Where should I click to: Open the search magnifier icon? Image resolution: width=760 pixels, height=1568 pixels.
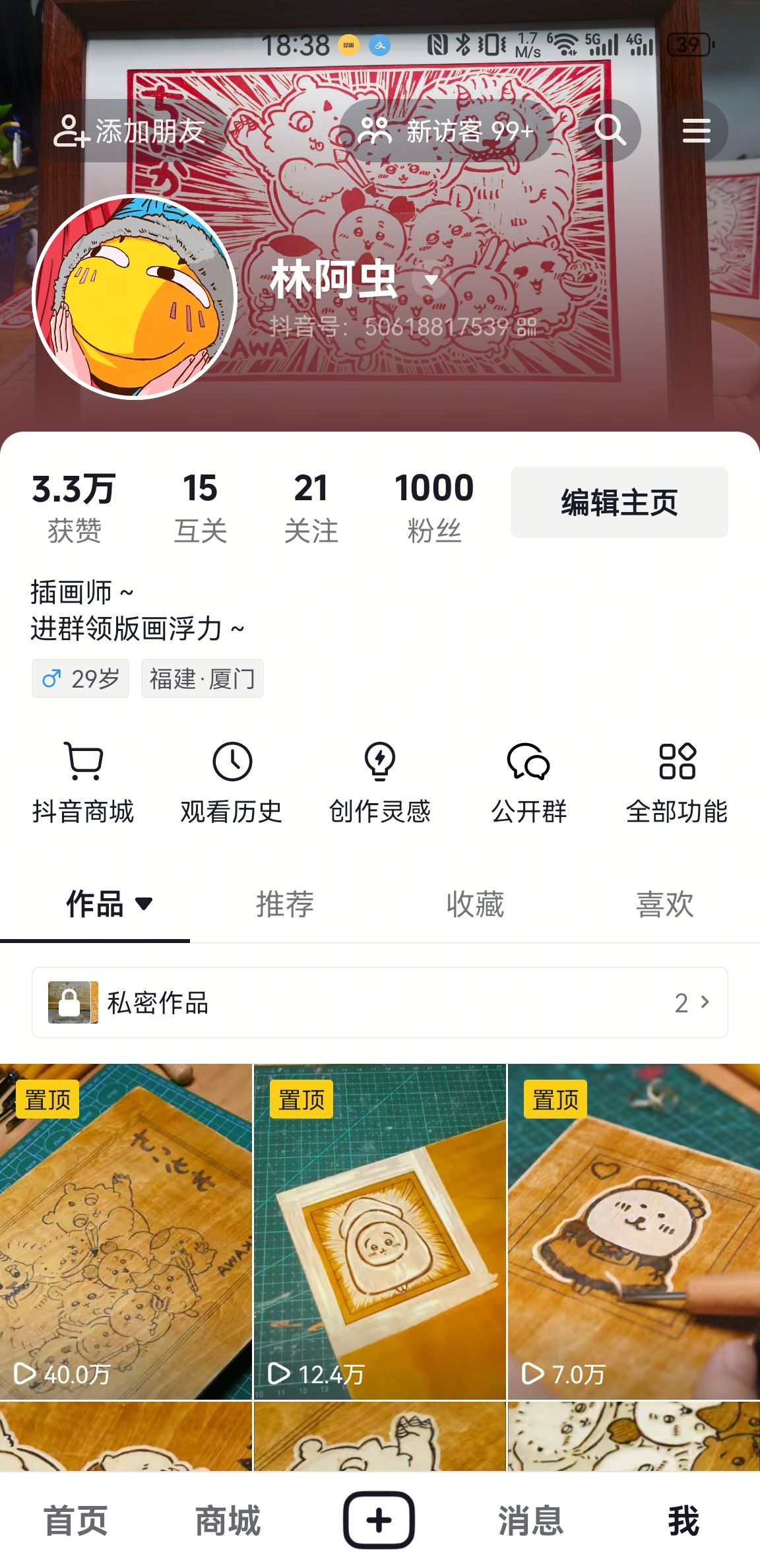[610, 131]
